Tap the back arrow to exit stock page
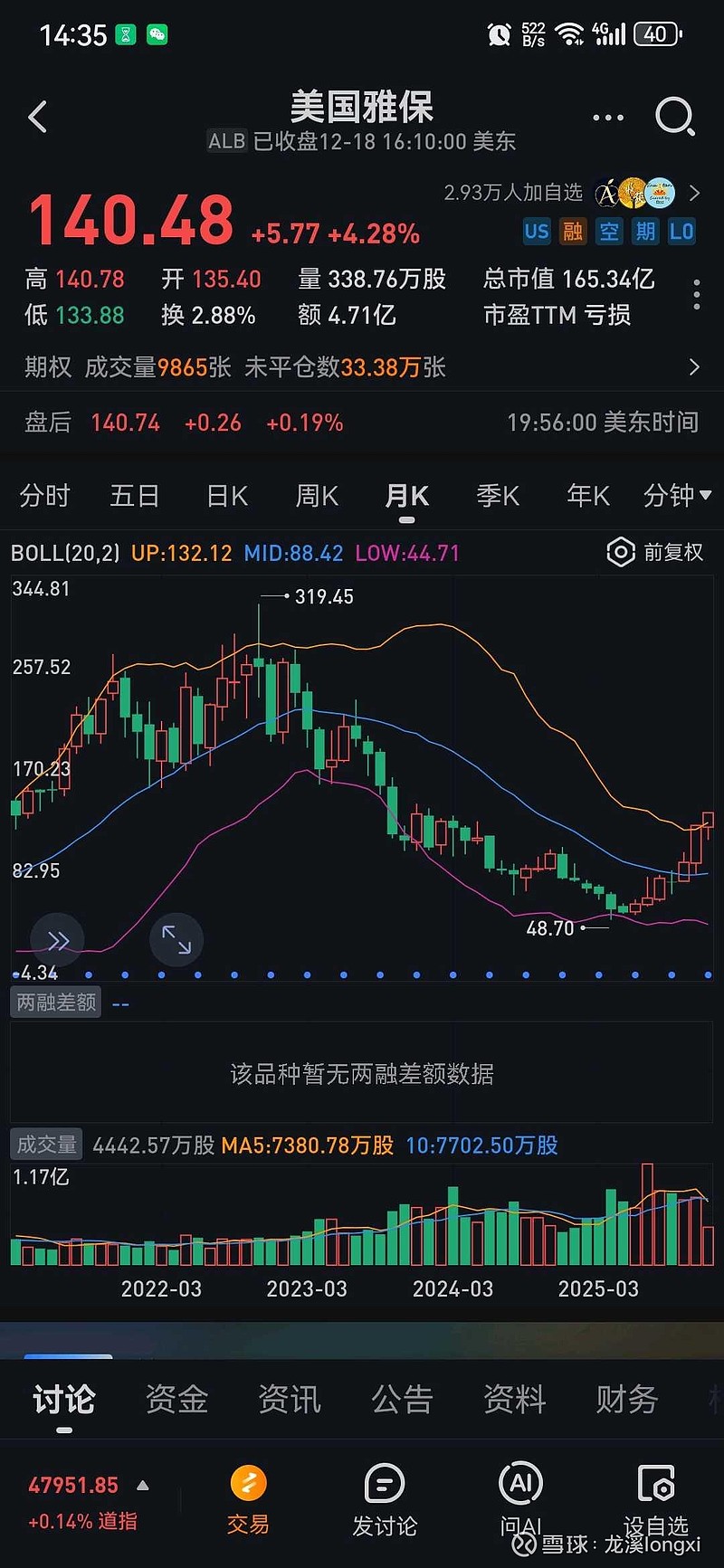 pos(37,117)
